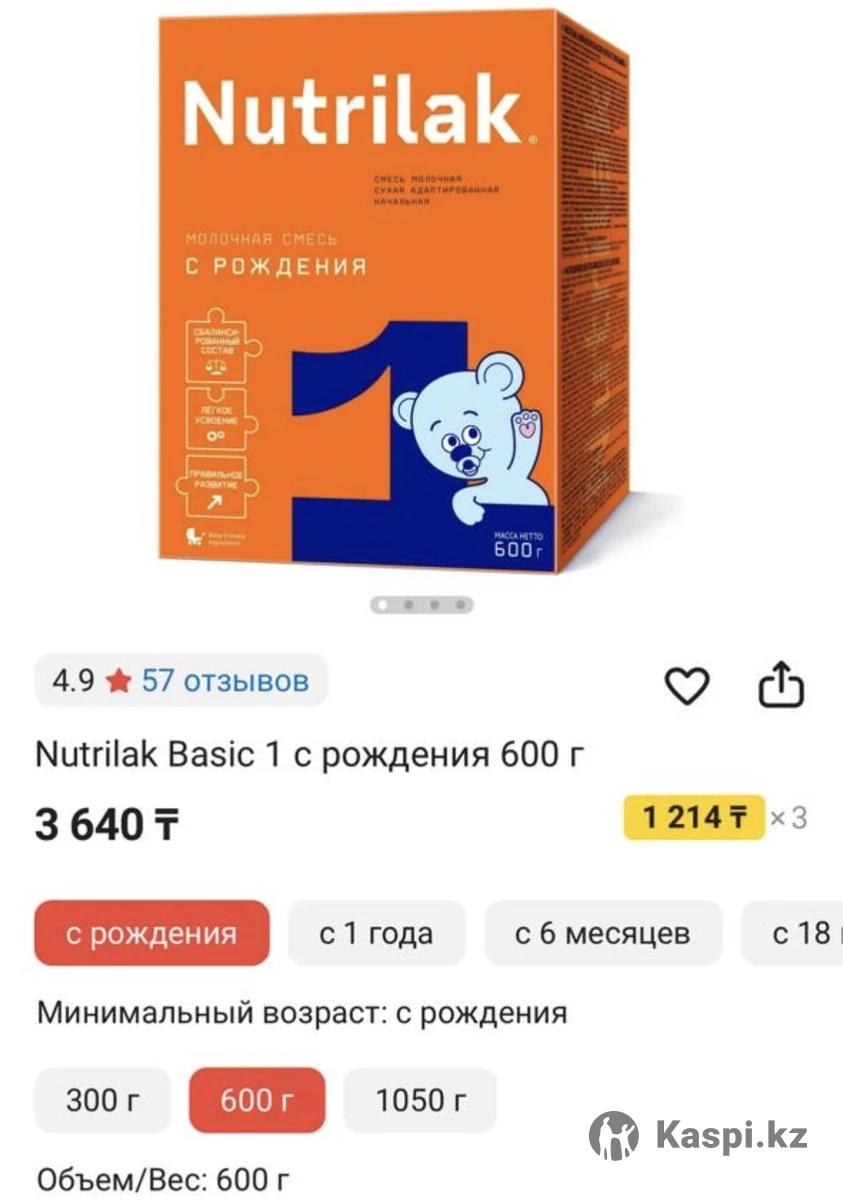Share this Nutrilak product

[x=780, y=686]
